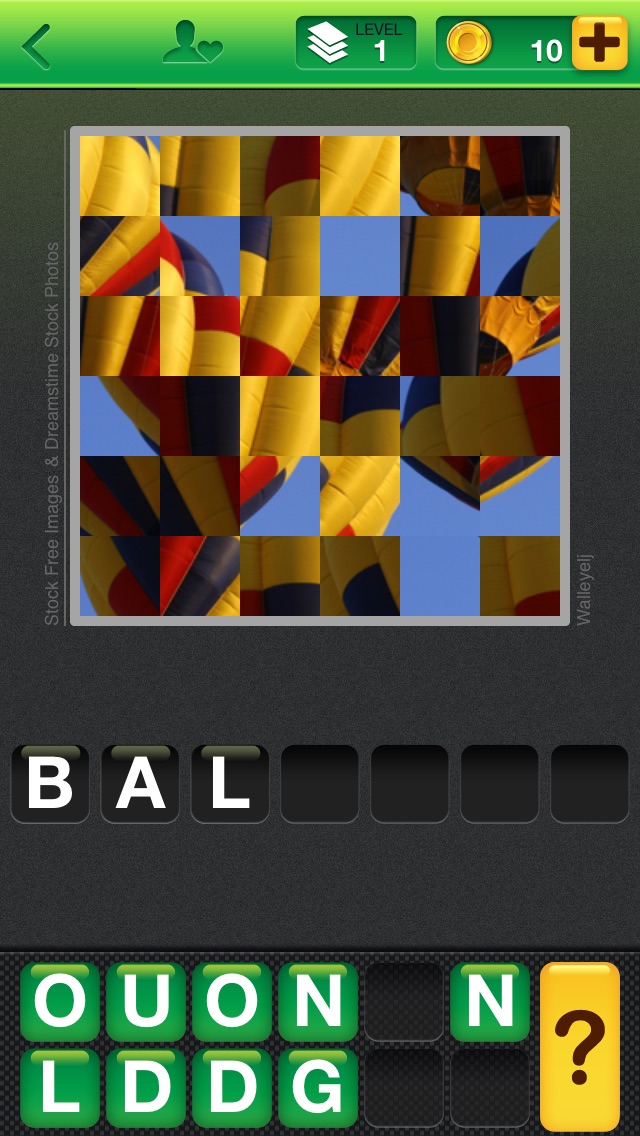Use the yellow question mark hint
This screenshot has height=1136, width=640.
point(579,1046)
